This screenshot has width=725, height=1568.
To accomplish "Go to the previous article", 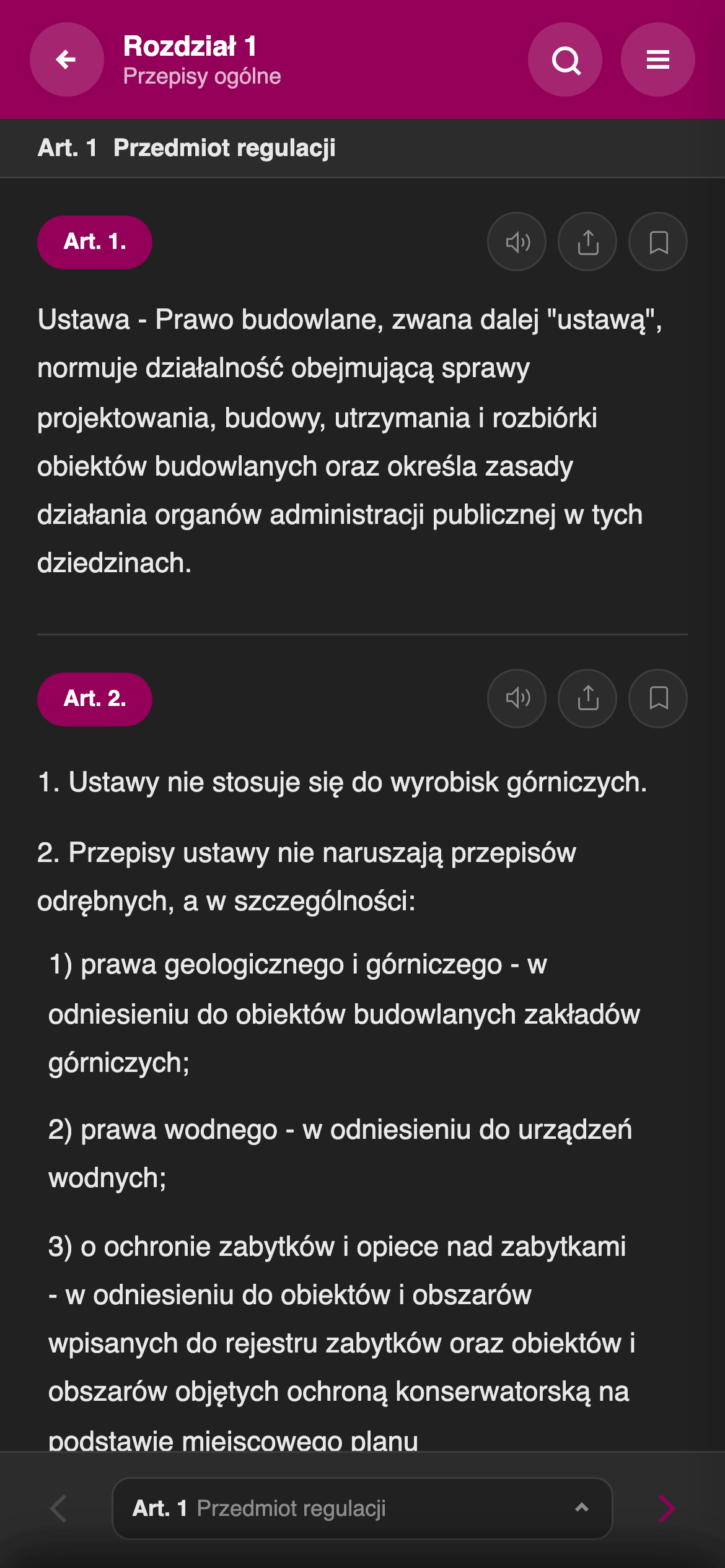I will pos(58,1509).
